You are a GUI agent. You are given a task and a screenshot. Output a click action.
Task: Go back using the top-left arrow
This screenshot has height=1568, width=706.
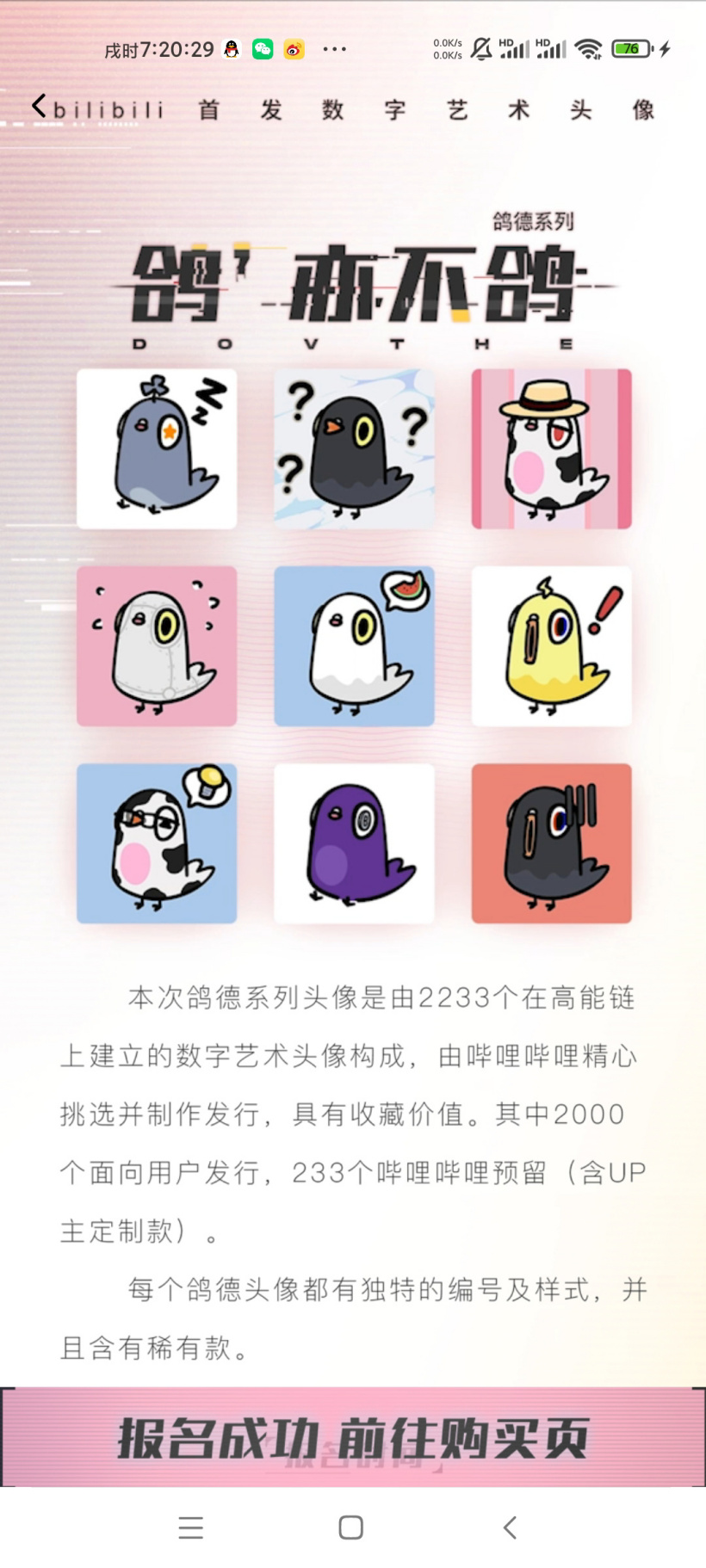39,107
